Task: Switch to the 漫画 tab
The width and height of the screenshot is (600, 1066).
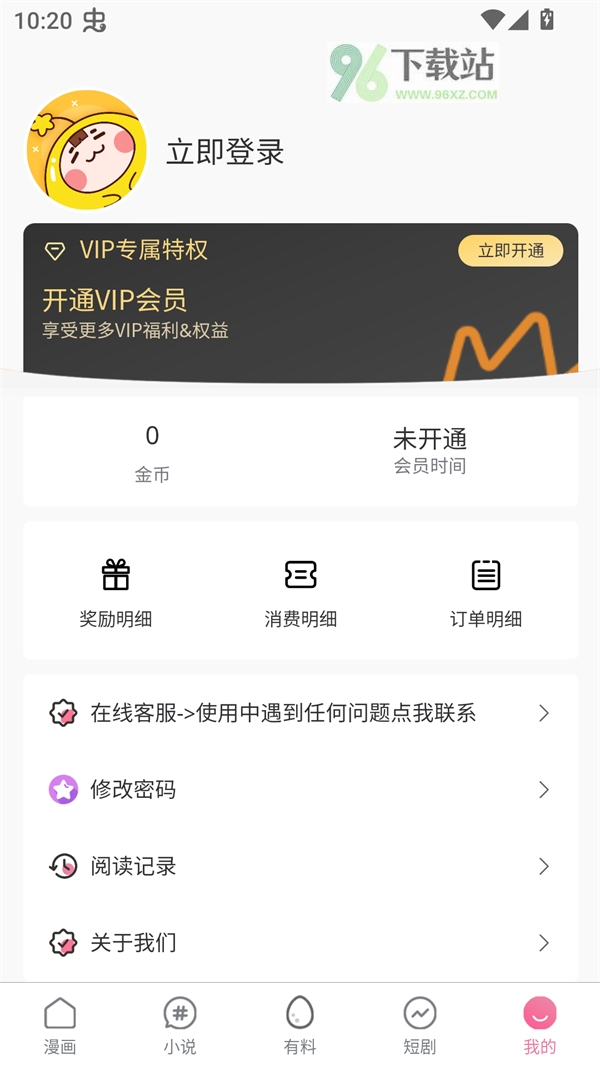Action: point(60,1025)
